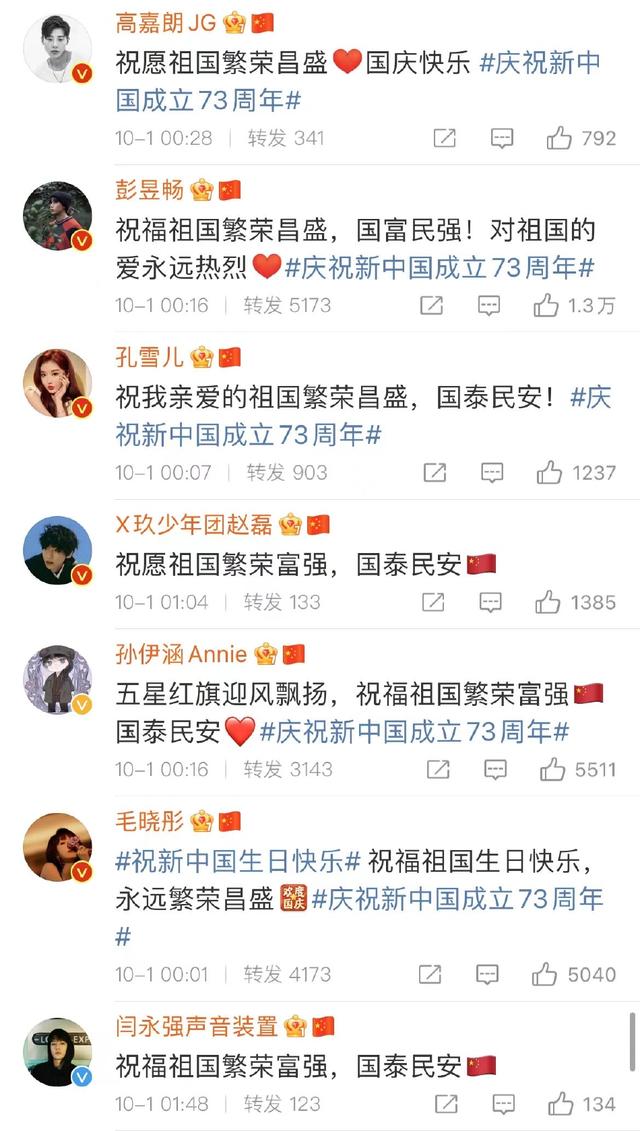640x1131 pixels.
Task: Like 高嘉朗 JG's comment
Action: pyautogui.click(x=559, y=138)
